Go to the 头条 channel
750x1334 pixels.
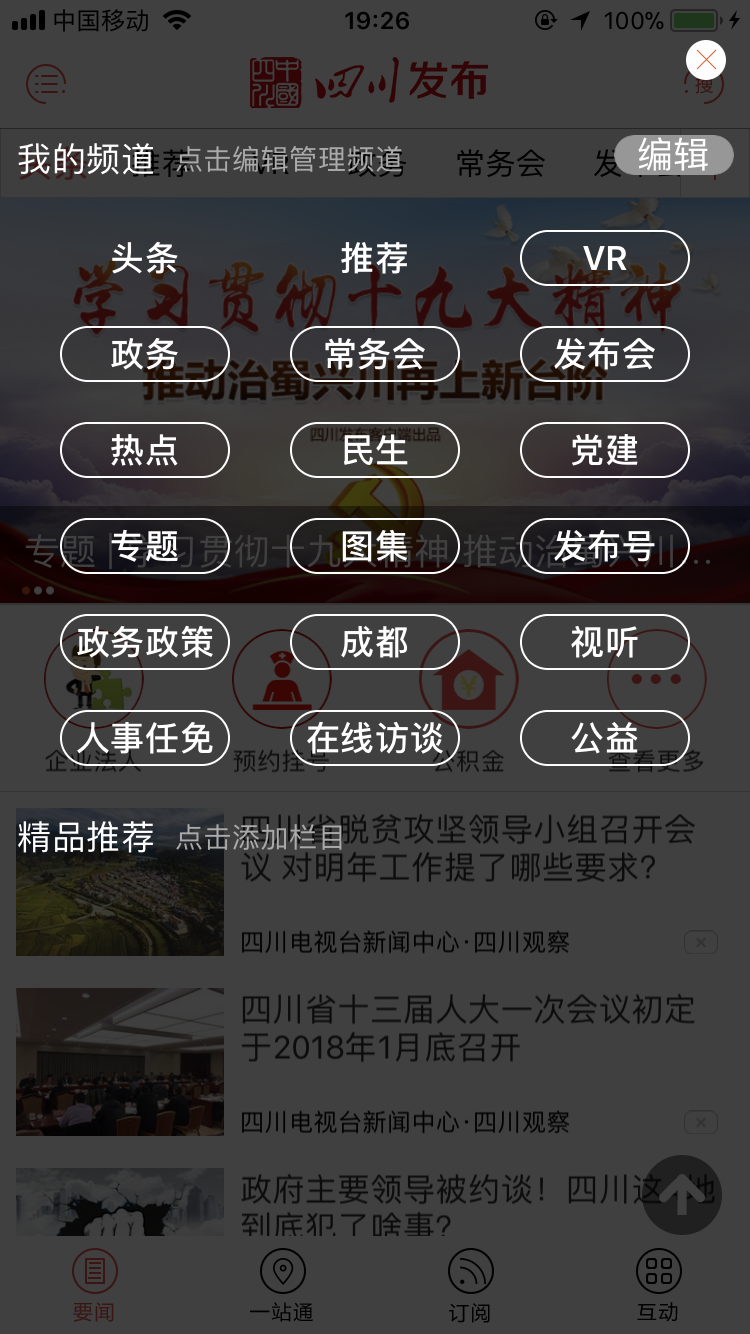[145, 258]
